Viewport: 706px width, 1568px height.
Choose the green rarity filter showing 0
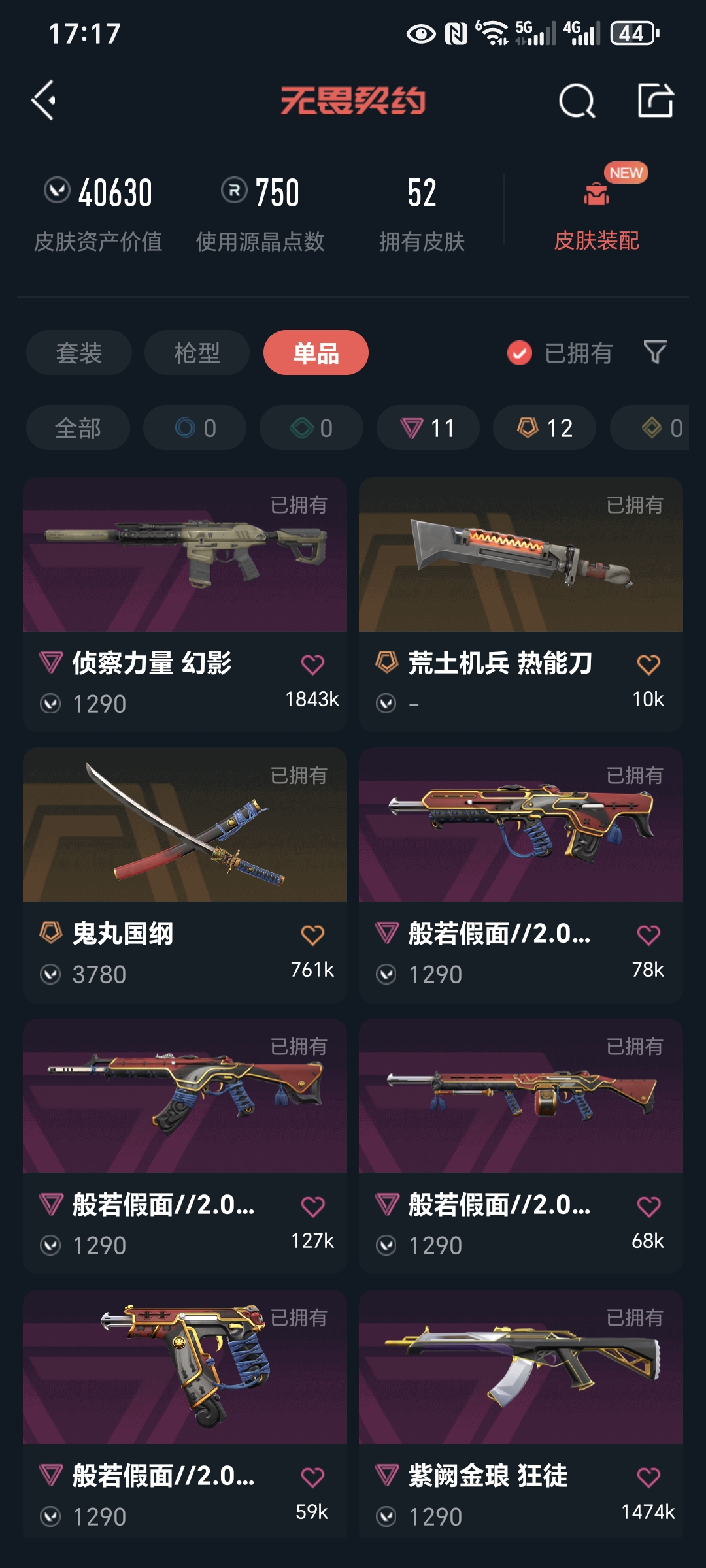tap(311, 428)
